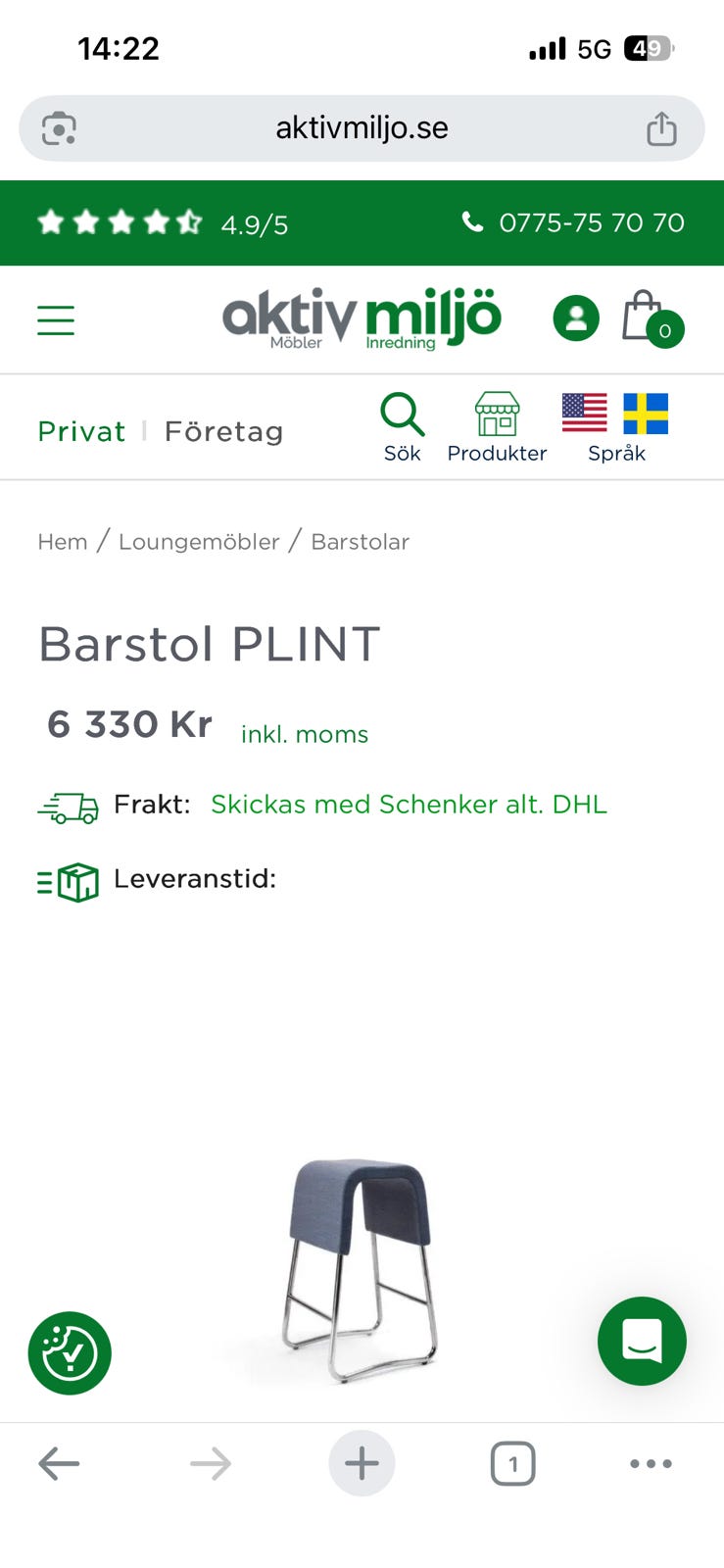Browse Produkter categories
This screenshot has width=724, height=1568.
click(497, 427)
